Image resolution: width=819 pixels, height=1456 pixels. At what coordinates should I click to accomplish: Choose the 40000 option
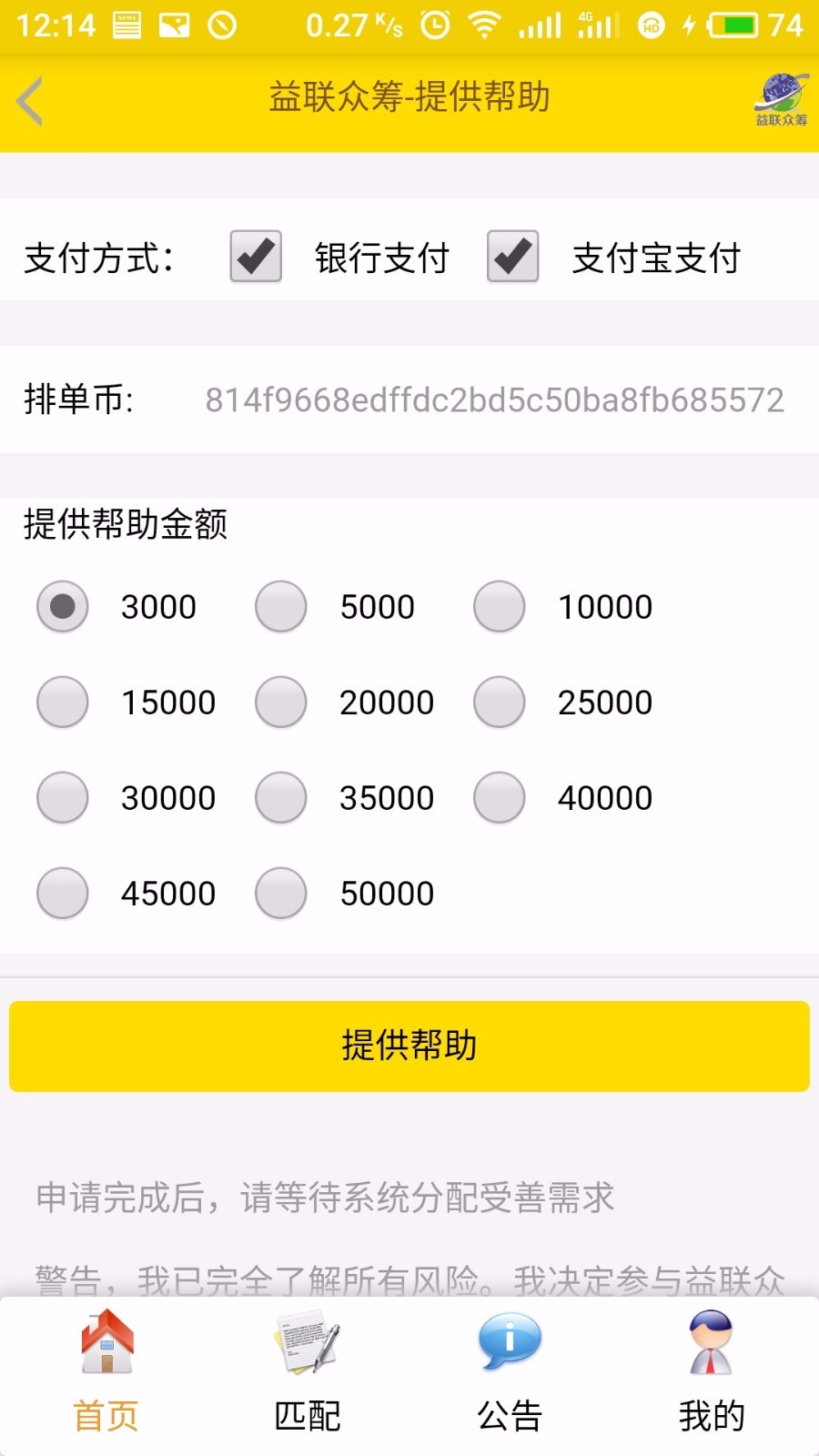(500, 797)
